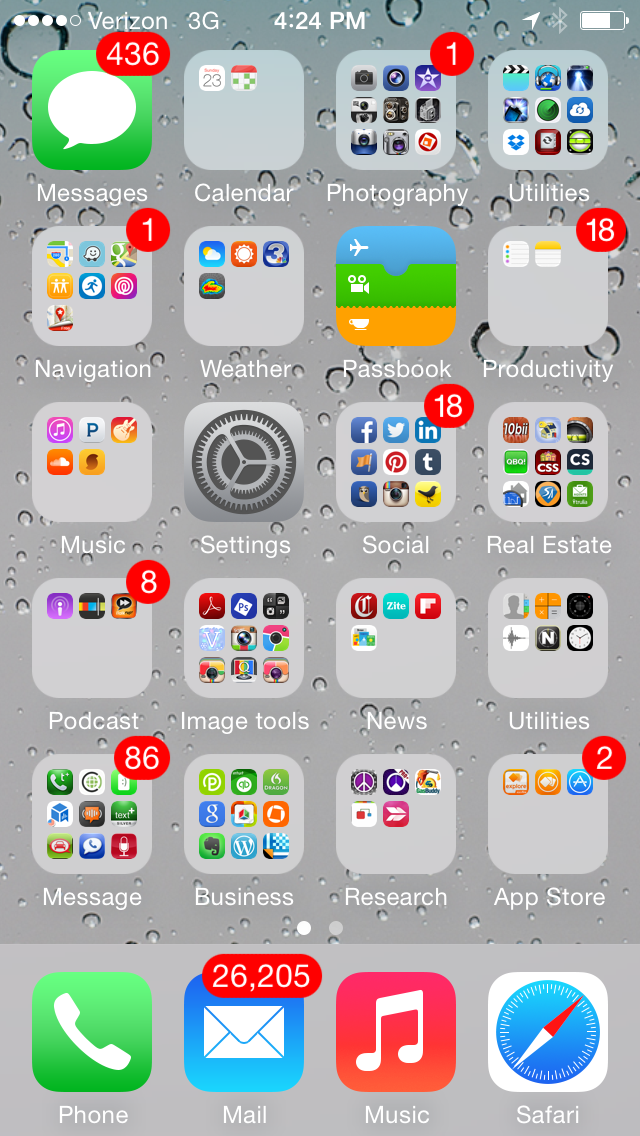Open the Settings app
The width and height of the screenshot is (640, 1136).
(244, 462)
